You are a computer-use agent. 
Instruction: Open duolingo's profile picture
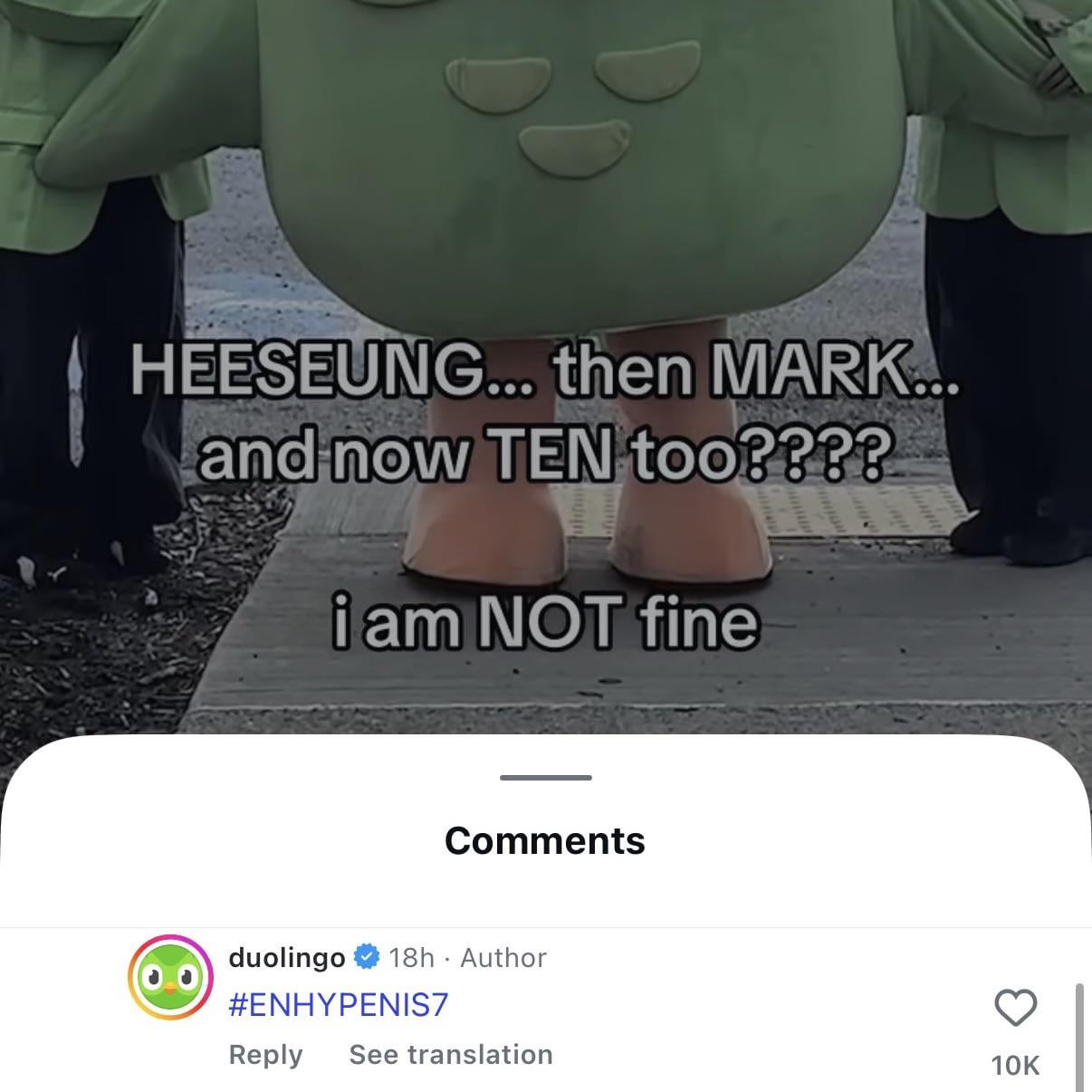(170, 977)
